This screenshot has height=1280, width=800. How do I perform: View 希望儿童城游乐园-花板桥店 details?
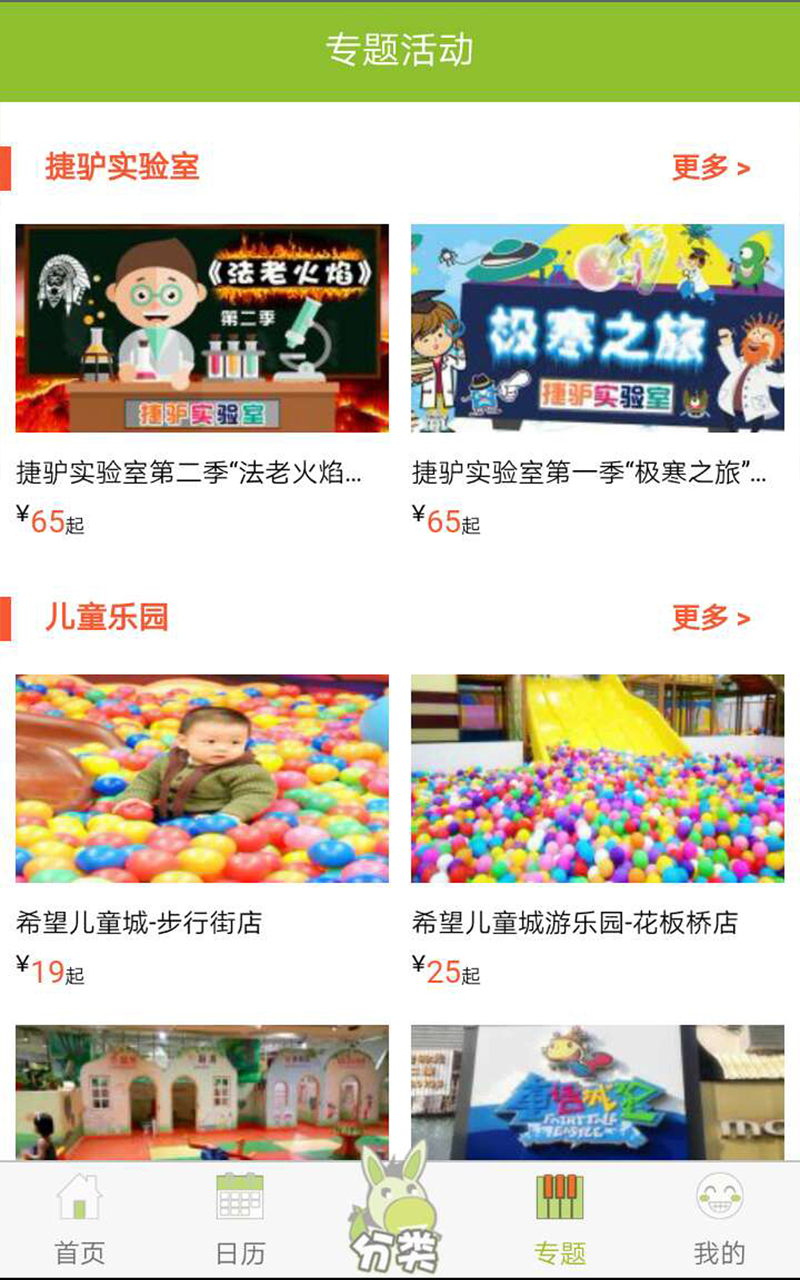597,778
